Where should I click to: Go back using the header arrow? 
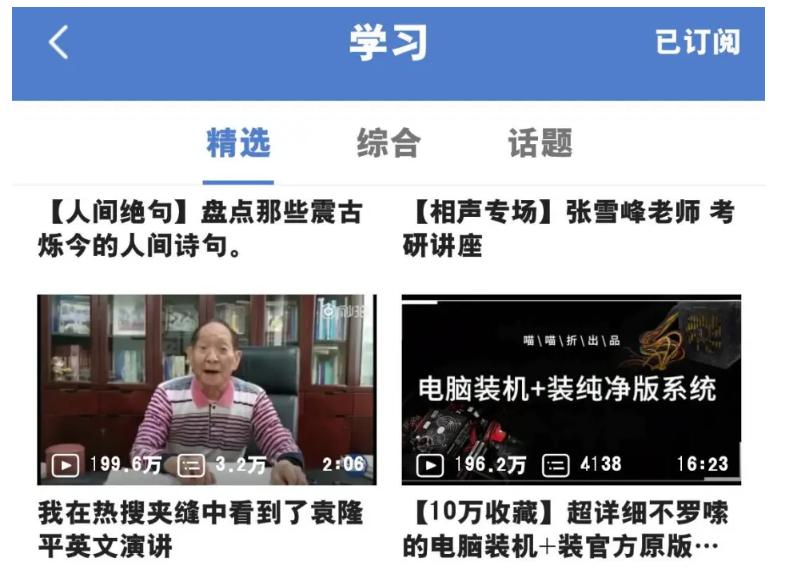point(59,43)
